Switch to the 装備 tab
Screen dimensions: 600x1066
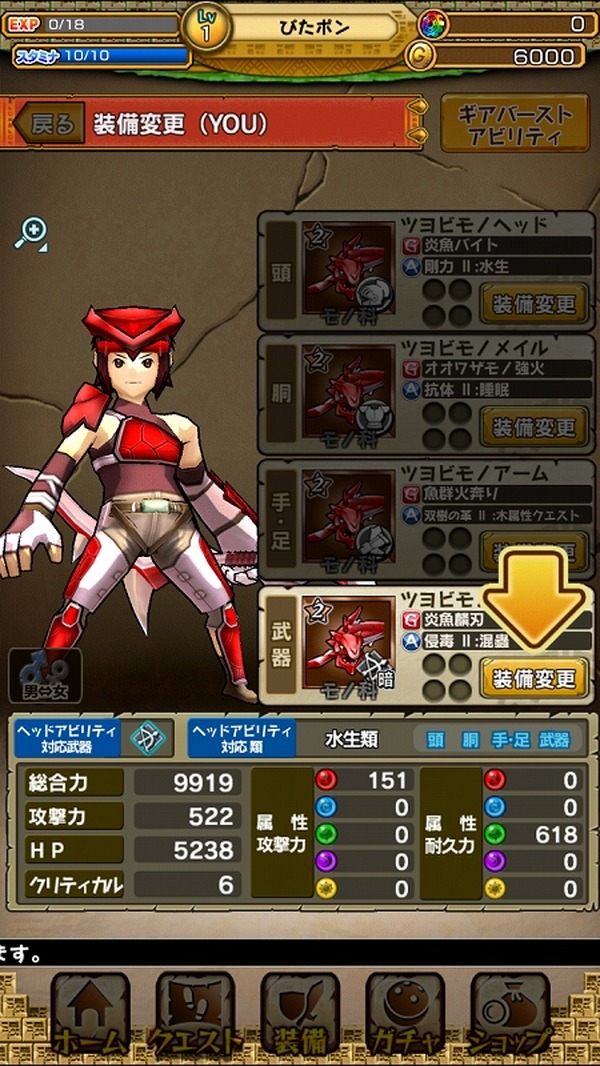(300, 1015)
